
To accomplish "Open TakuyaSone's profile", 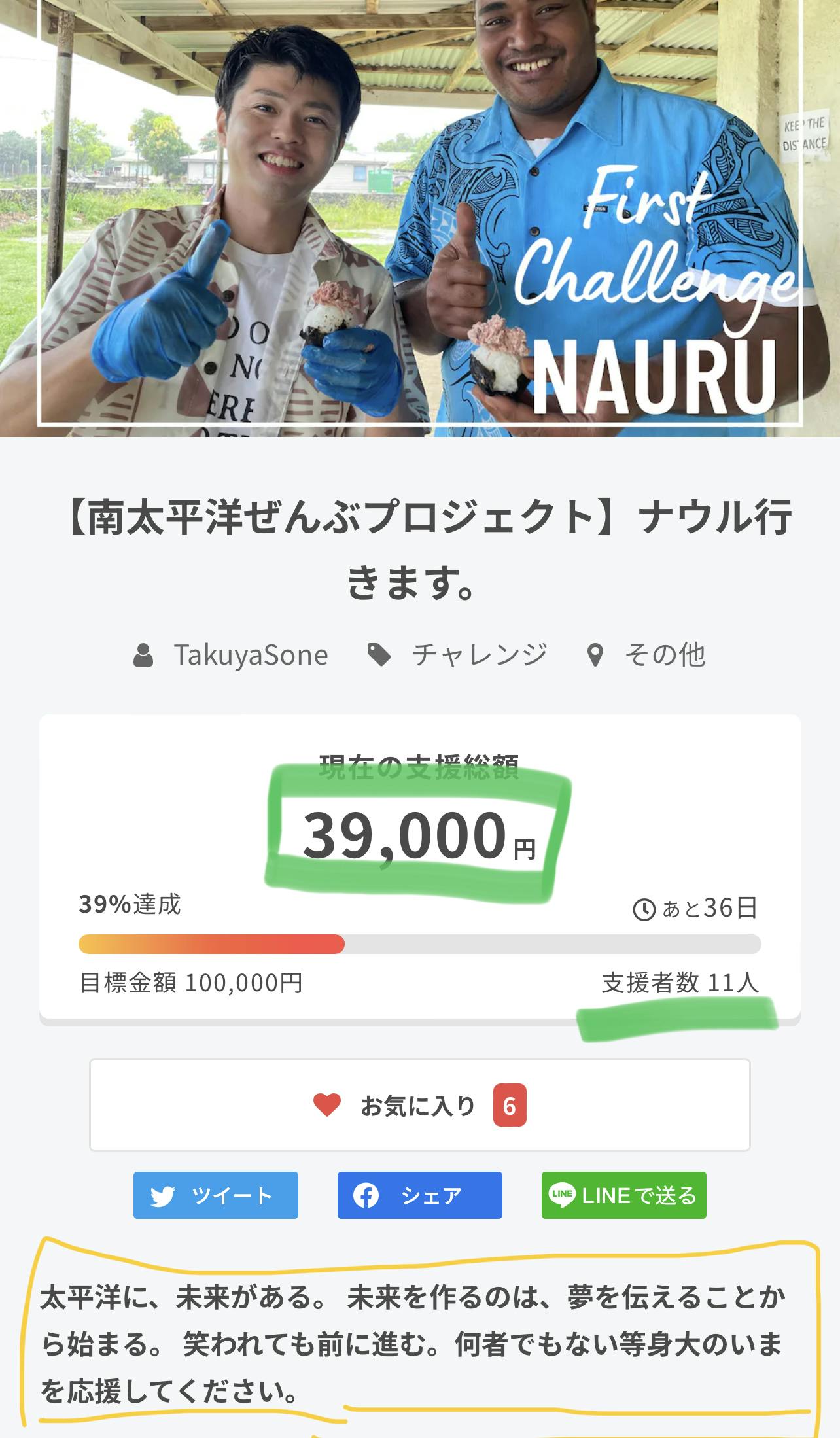I will pyautogui.click(x=250, y=655).
